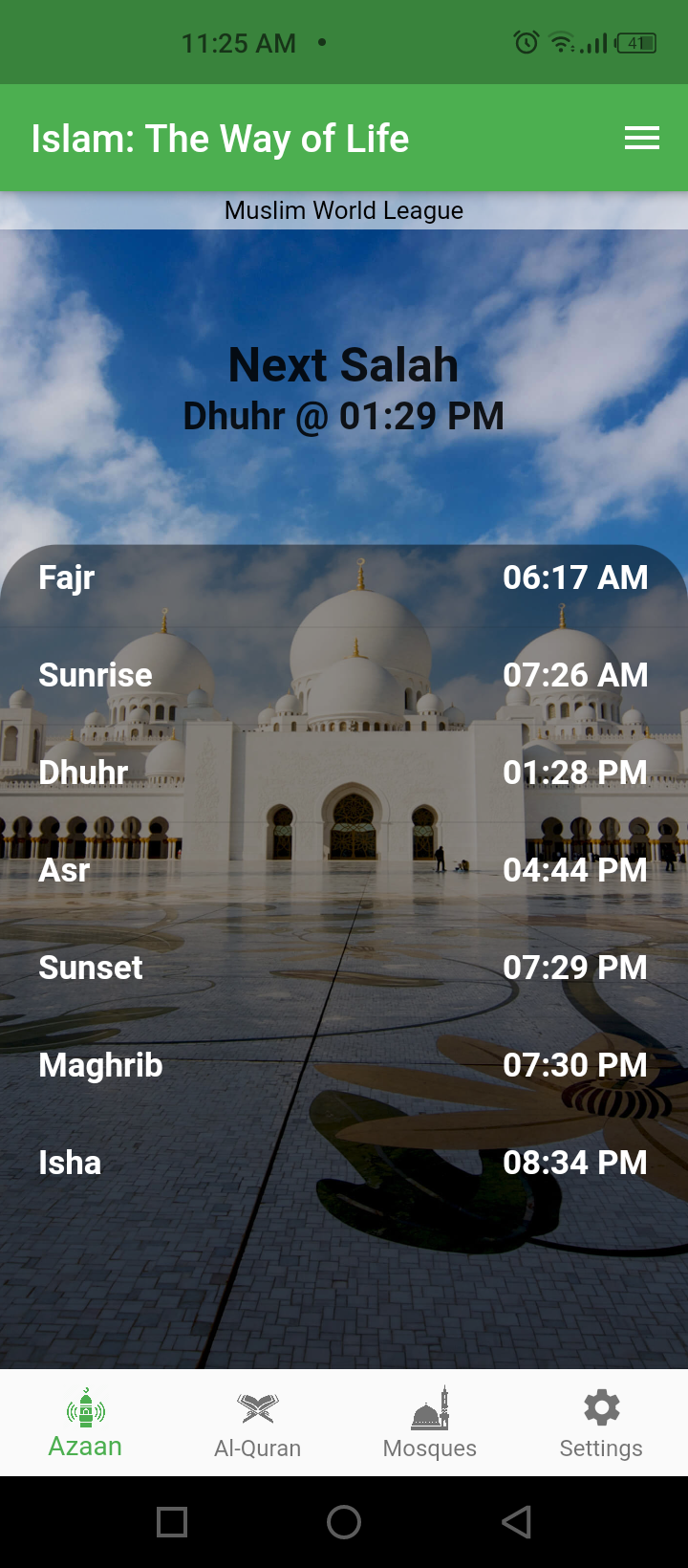Select the Azaan tab
This screenshot has width=688, height=1568.
[86, 1423]
